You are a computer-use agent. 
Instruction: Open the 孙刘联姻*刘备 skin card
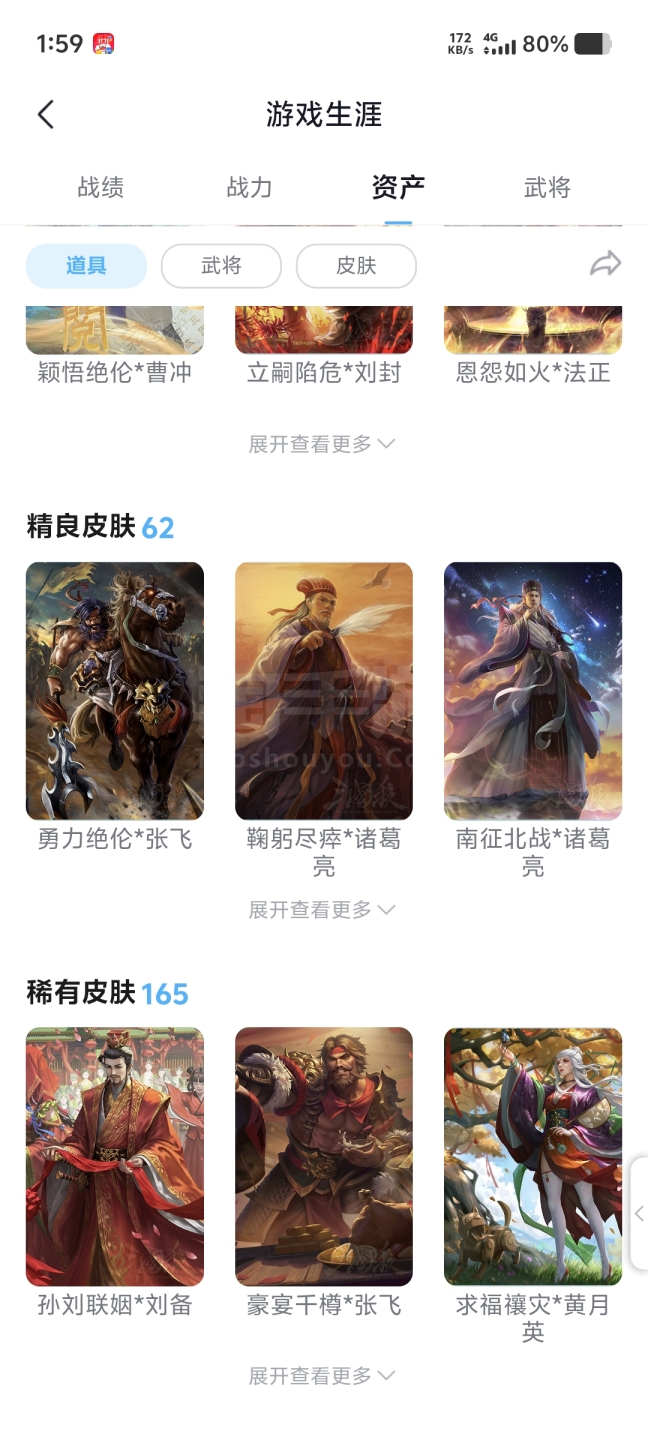point(115,1156)
